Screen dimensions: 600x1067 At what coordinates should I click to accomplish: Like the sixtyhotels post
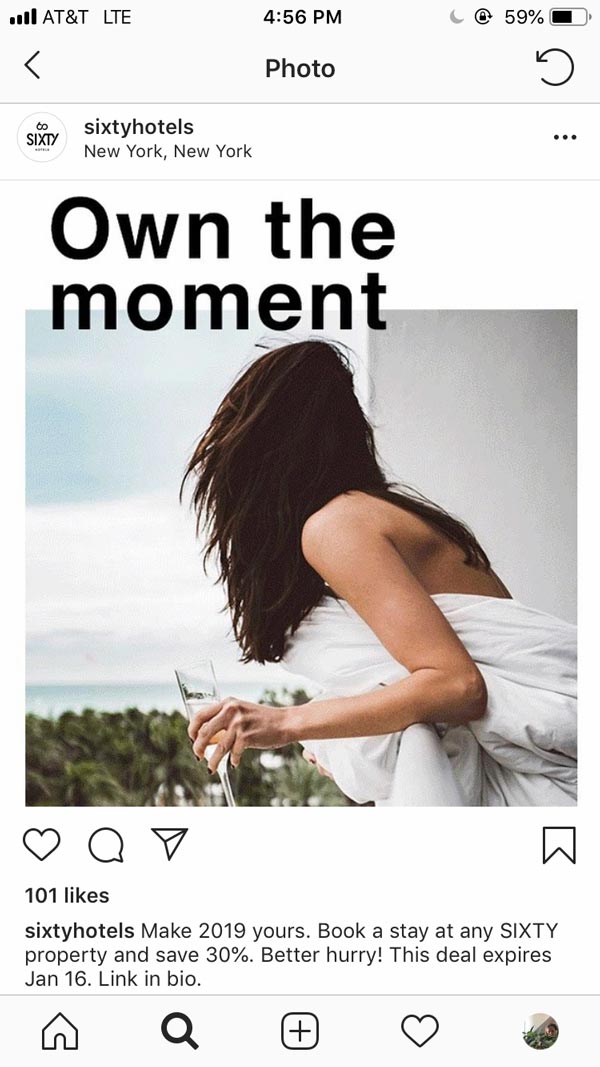[x=42, y=845]
